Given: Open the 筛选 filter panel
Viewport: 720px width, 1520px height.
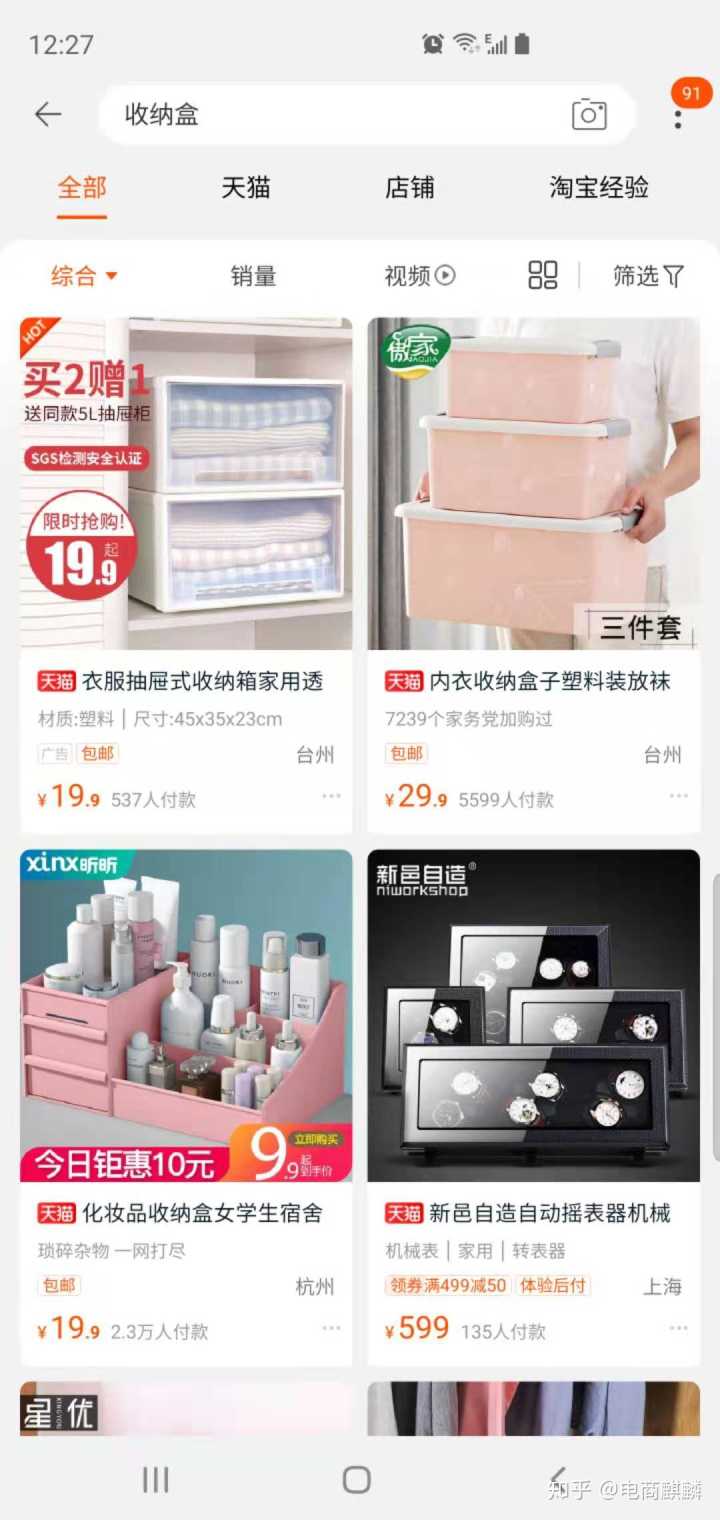Looking at the screenshot, I should (648, 276).
